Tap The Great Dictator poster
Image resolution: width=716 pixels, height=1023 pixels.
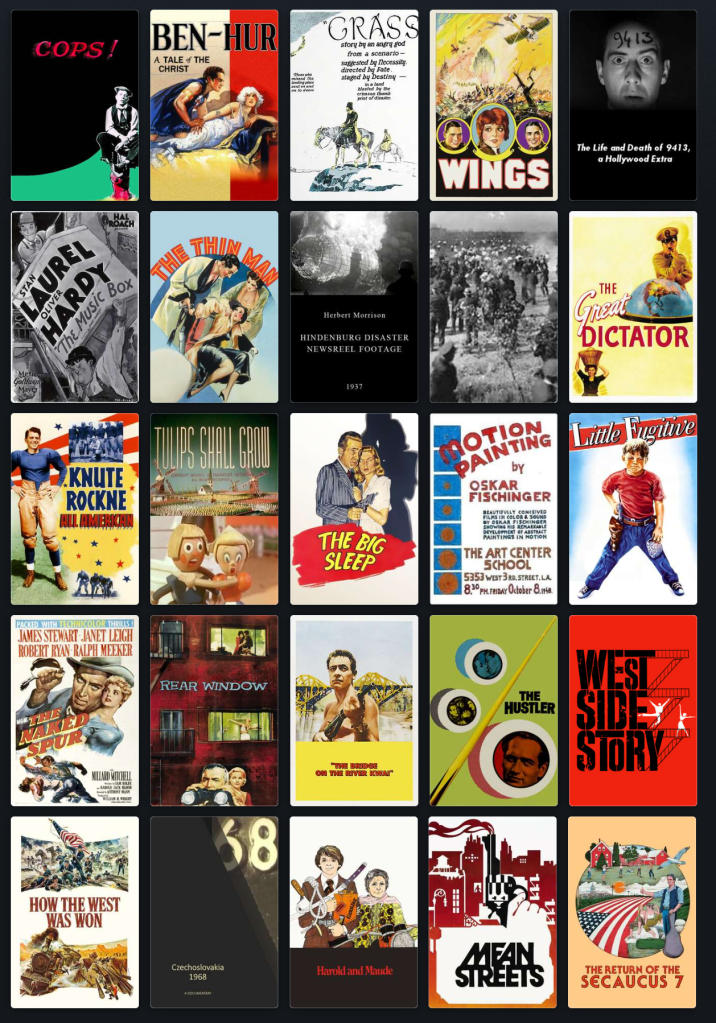[x=633, y=306]
